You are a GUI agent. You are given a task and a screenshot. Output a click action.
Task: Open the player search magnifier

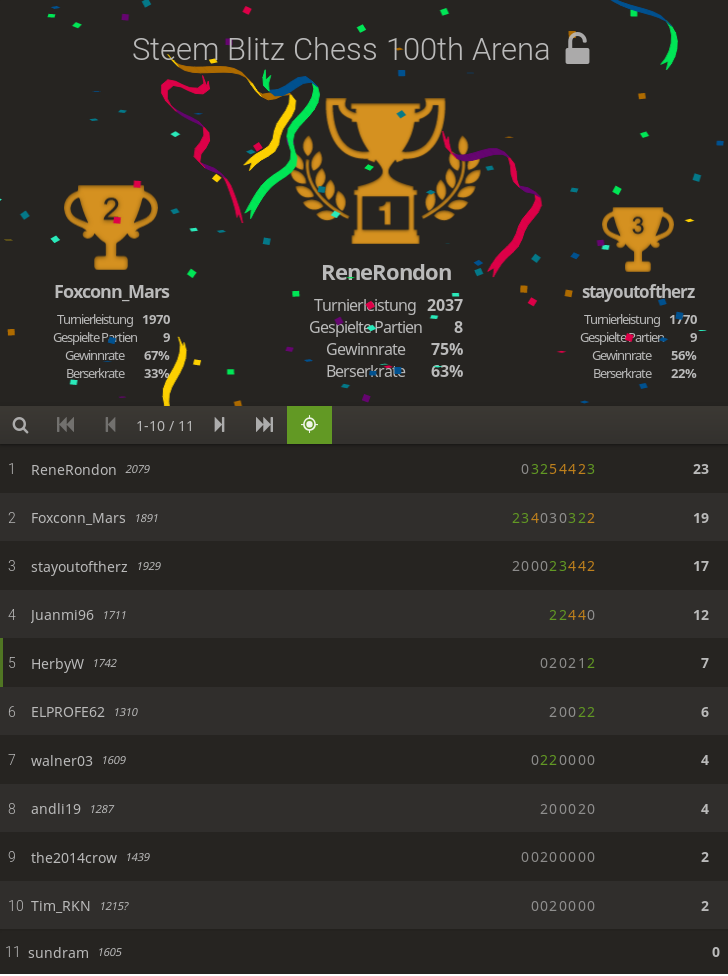(x=21, y=425)
